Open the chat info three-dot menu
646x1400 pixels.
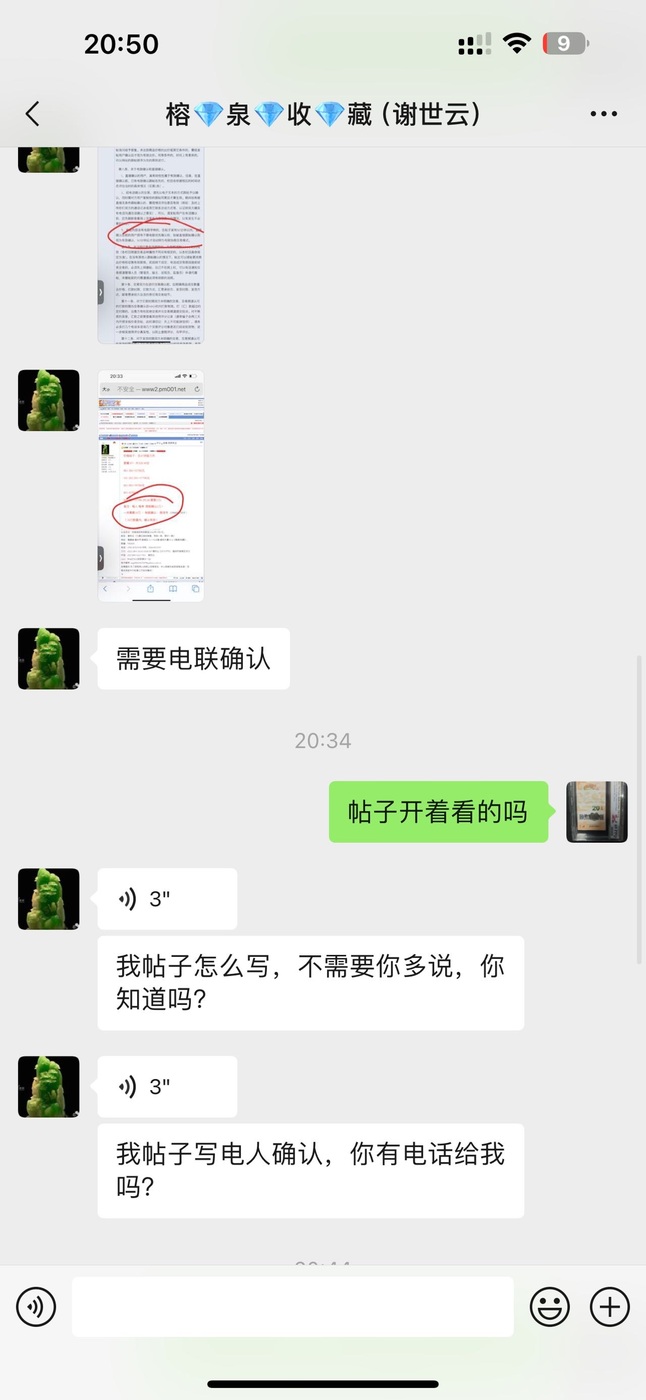[604, 114]
